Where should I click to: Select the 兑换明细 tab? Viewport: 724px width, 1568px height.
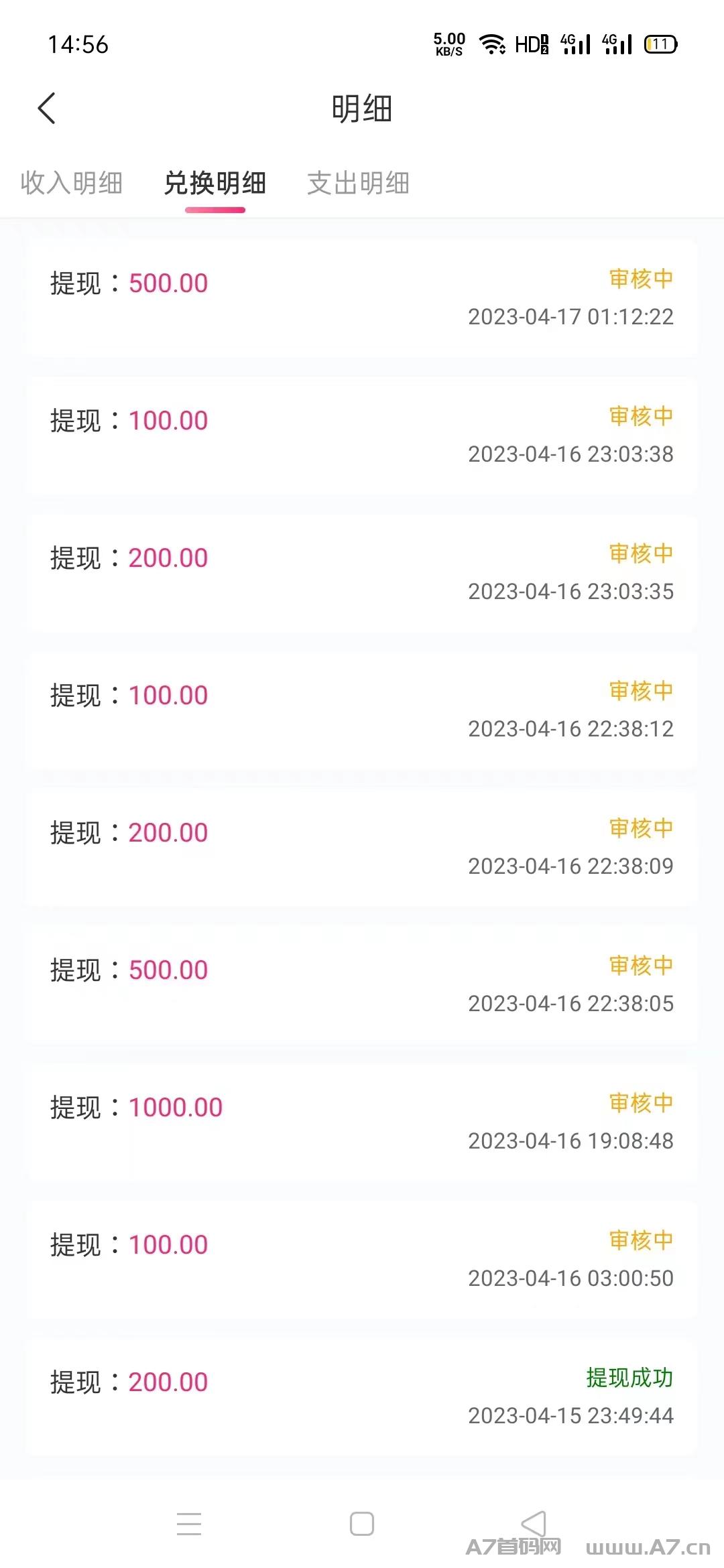215,183
